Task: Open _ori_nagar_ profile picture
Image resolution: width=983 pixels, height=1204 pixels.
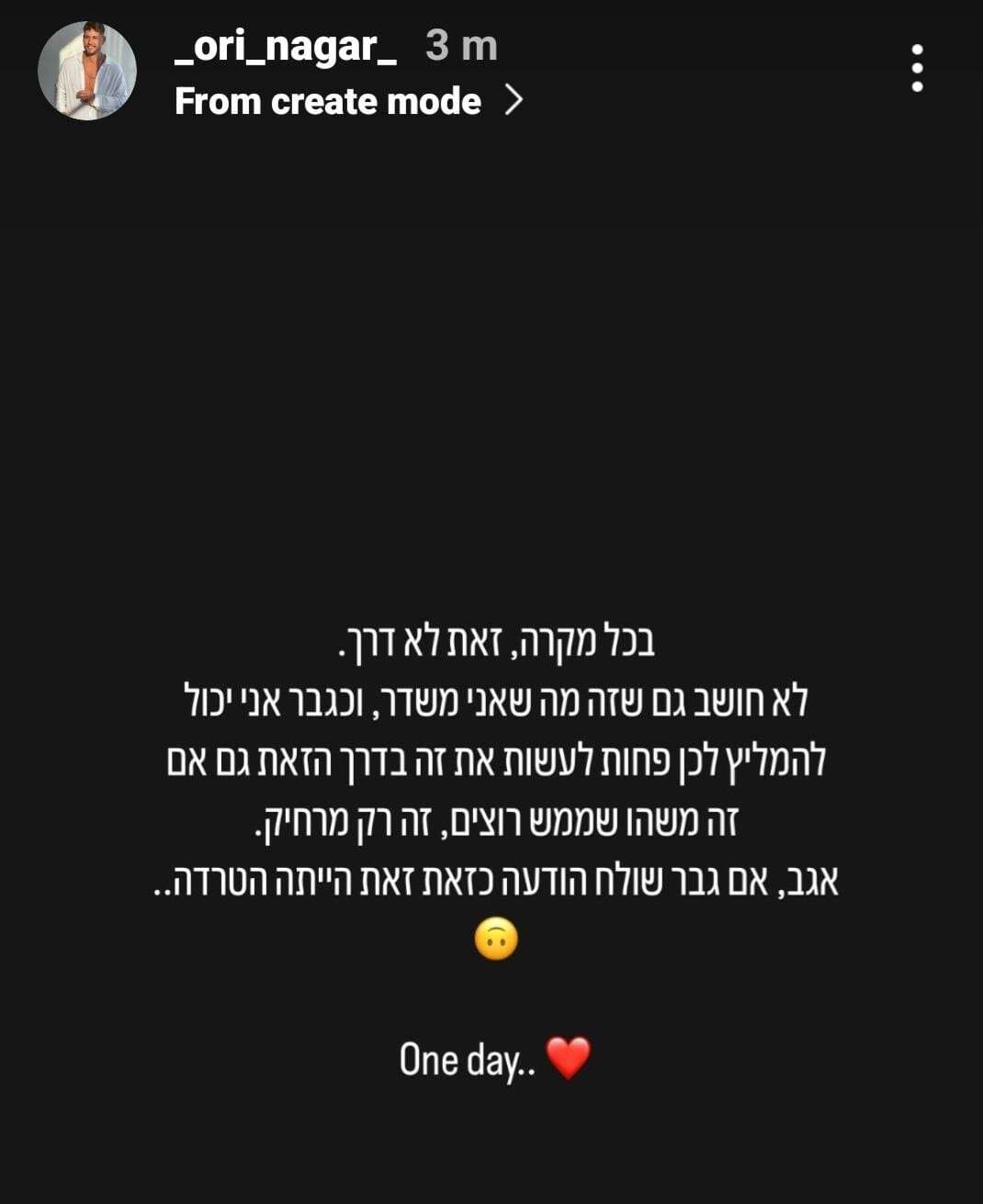Action: [87, 71]
